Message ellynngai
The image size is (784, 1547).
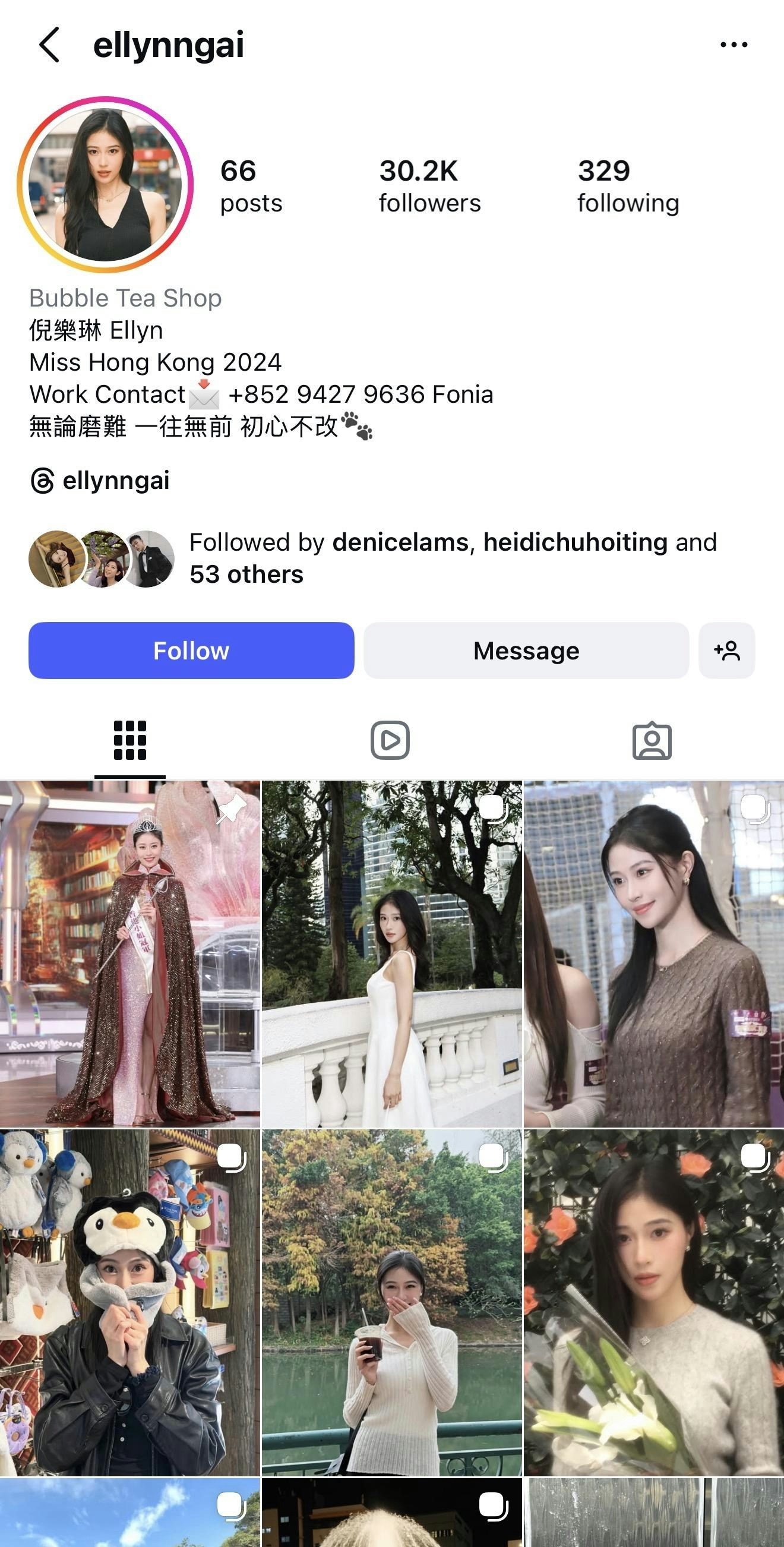526,651
